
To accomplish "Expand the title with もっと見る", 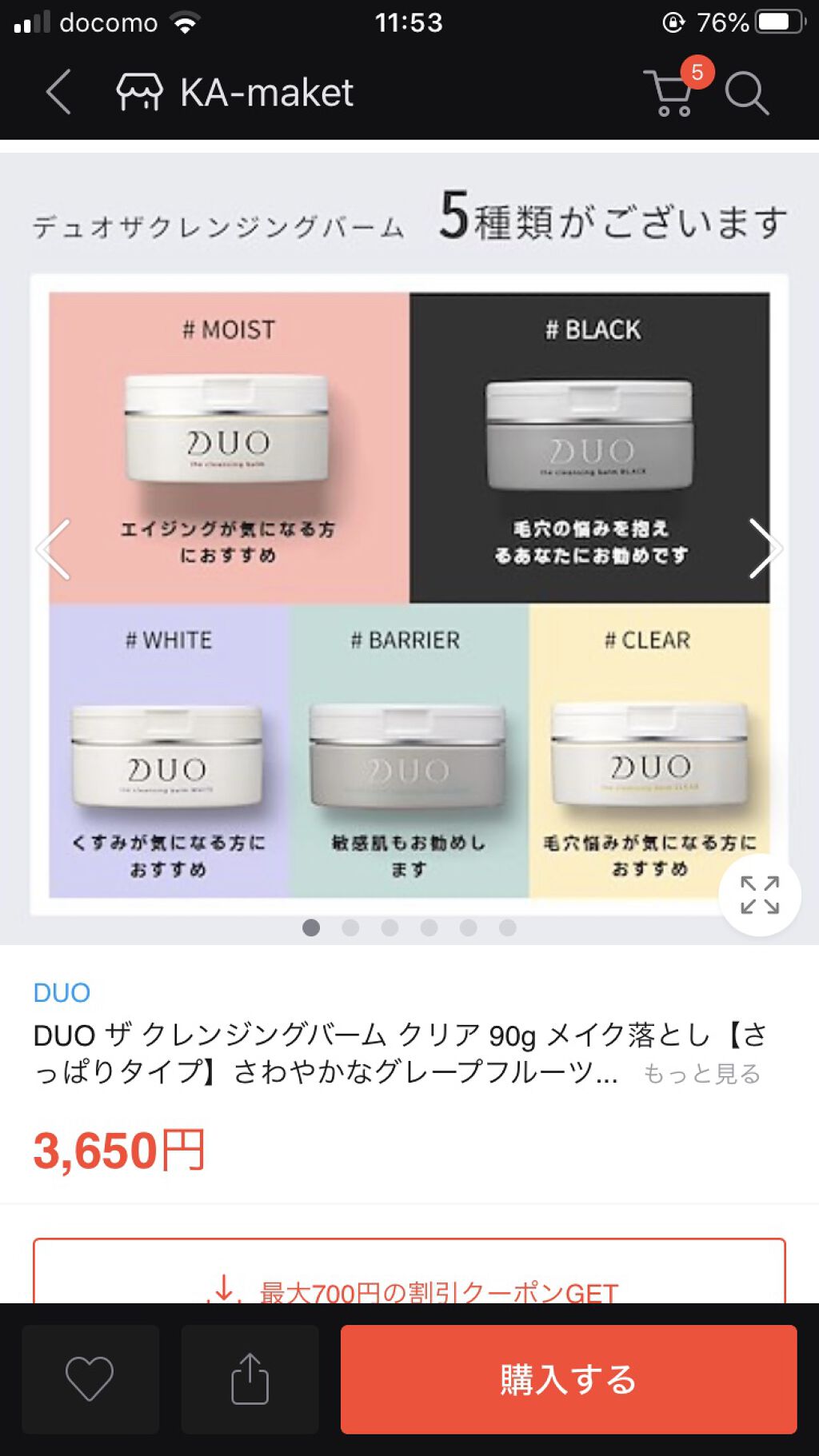I will pyautogui.click(x=701, y=1073).
